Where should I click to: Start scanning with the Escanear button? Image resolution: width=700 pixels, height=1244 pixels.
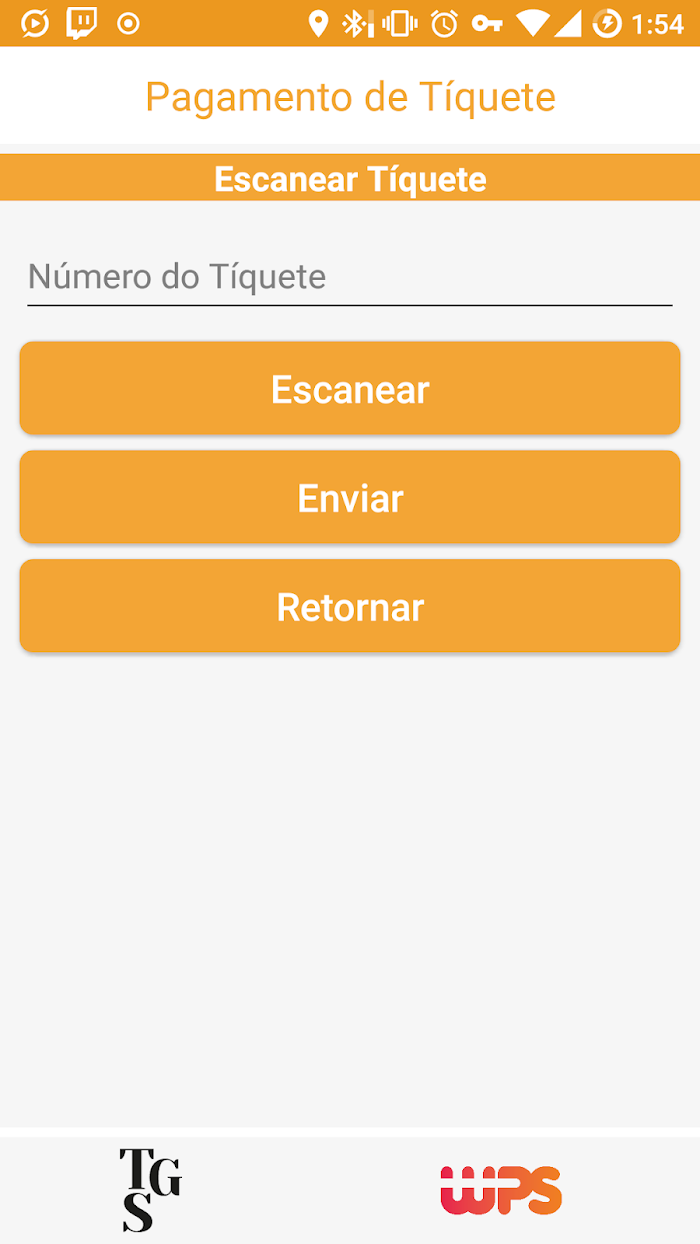click(350, 388)
